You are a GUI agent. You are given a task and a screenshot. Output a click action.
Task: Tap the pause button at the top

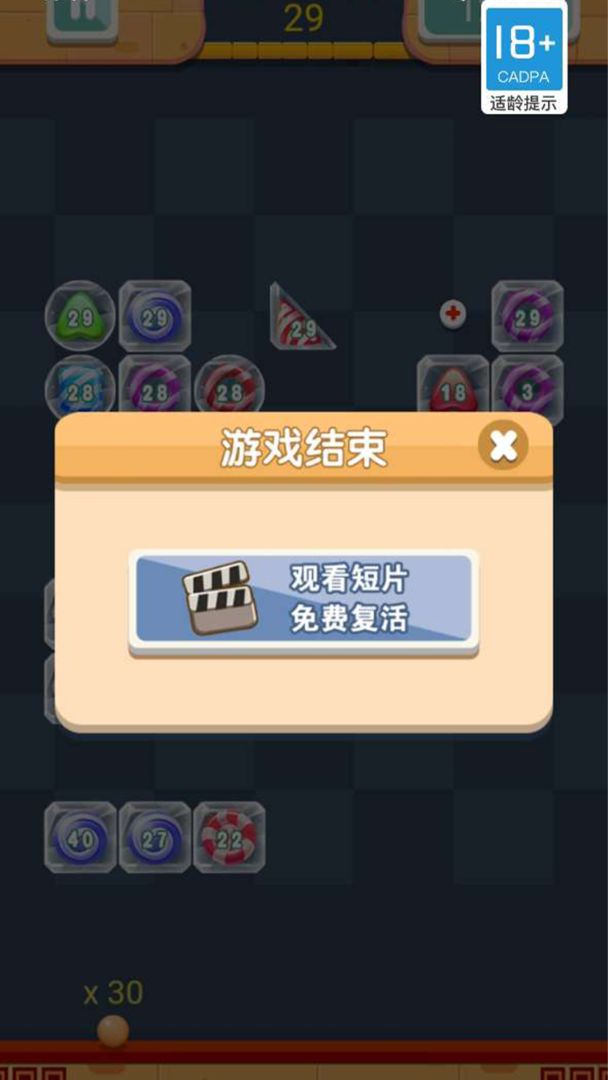82,19
